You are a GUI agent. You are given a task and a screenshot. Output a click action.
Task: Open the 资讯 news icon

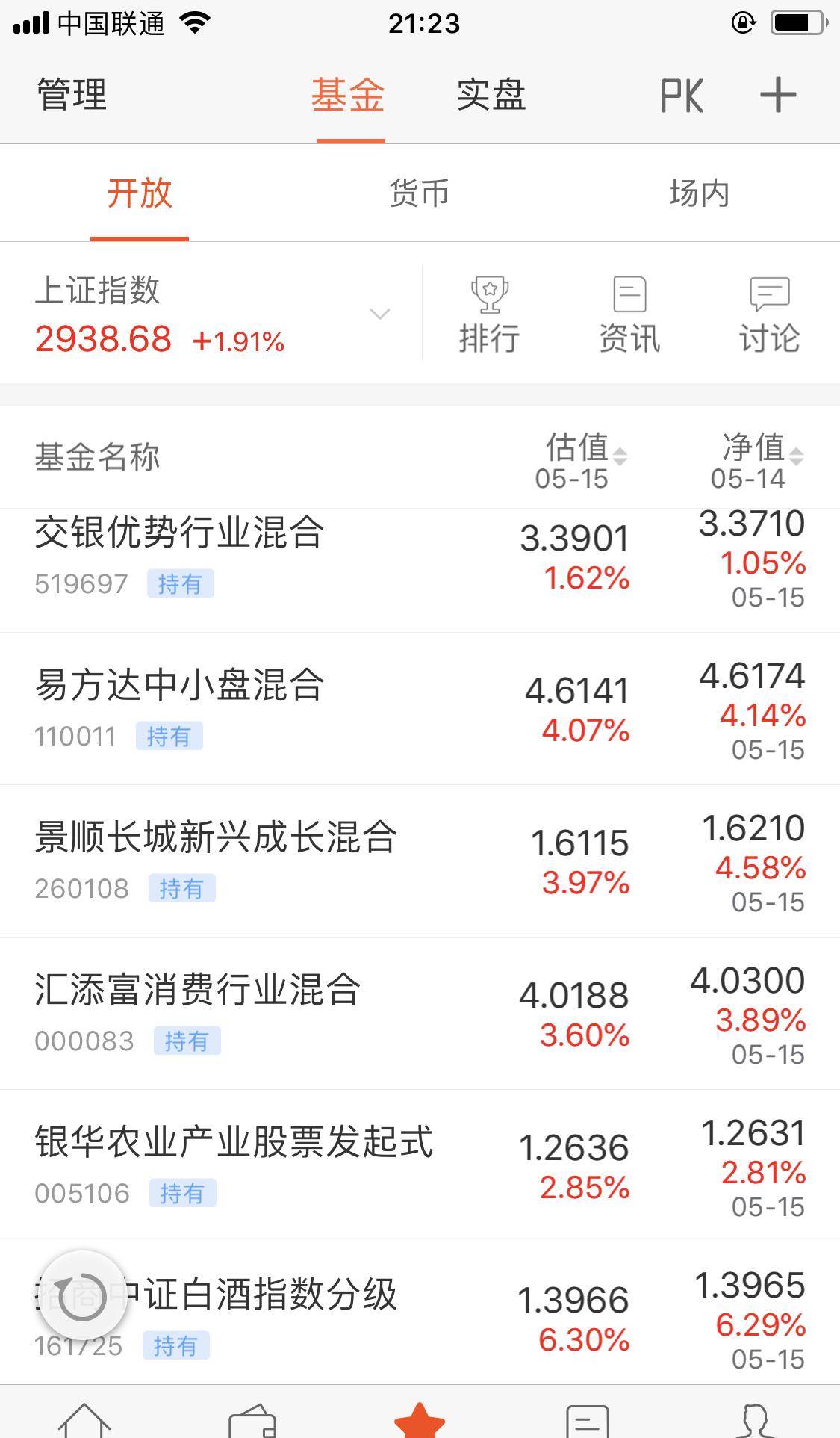629,312
